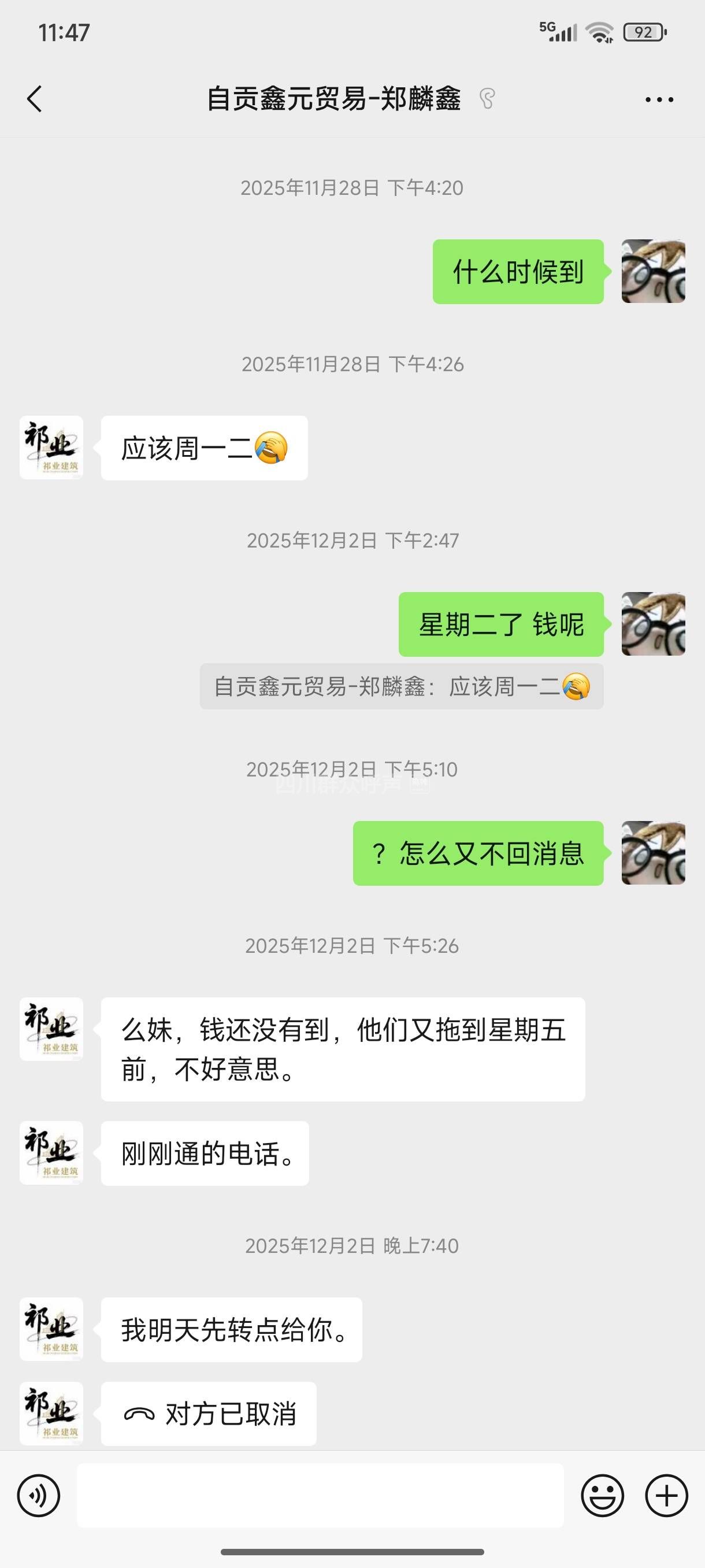This screenshot has width=705, height=1568.
Task: Tap the quoted reply 应该周一二
Action: (x=402, y=687)
